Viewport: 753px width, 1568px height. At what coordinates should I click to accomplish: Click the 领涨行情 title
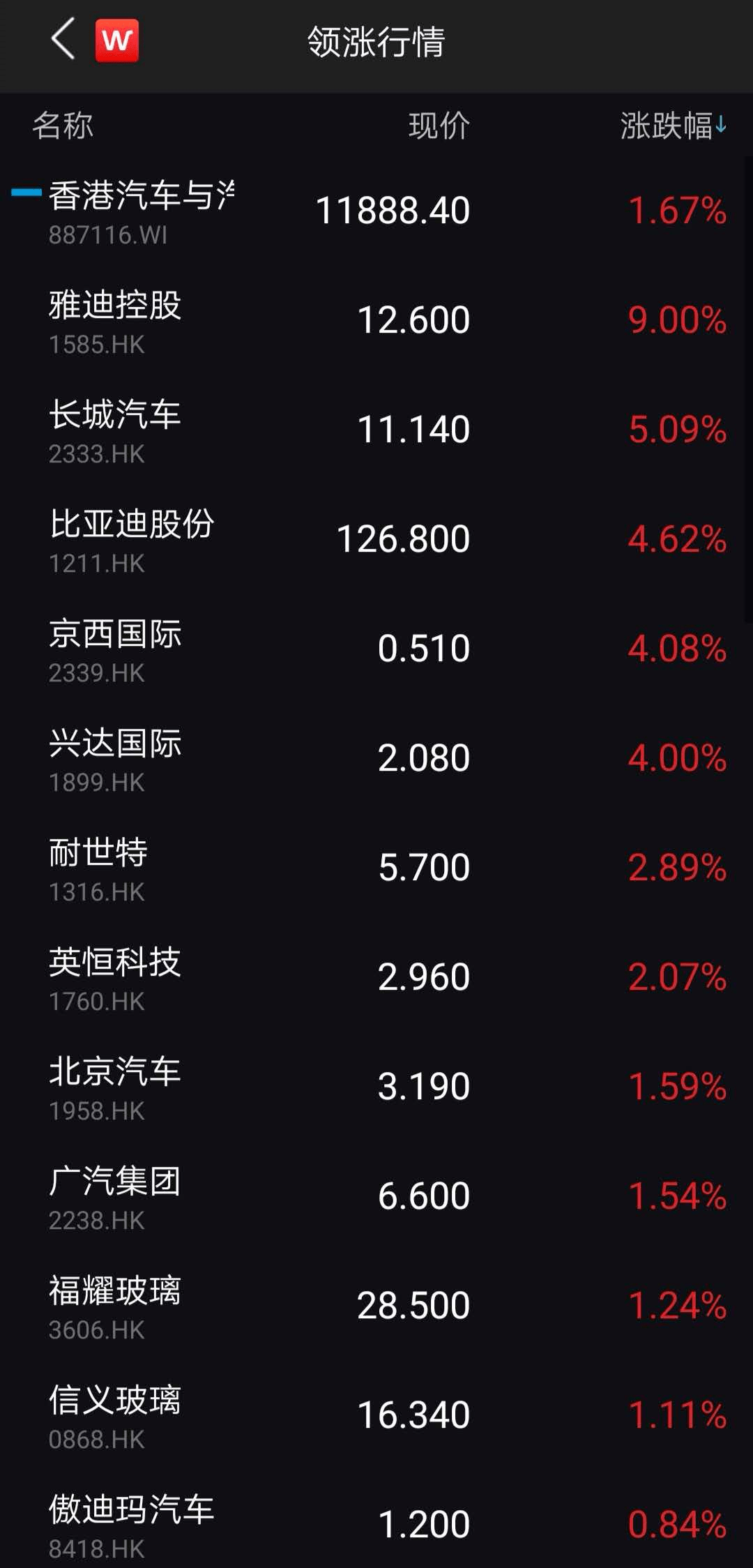[376, 43]
